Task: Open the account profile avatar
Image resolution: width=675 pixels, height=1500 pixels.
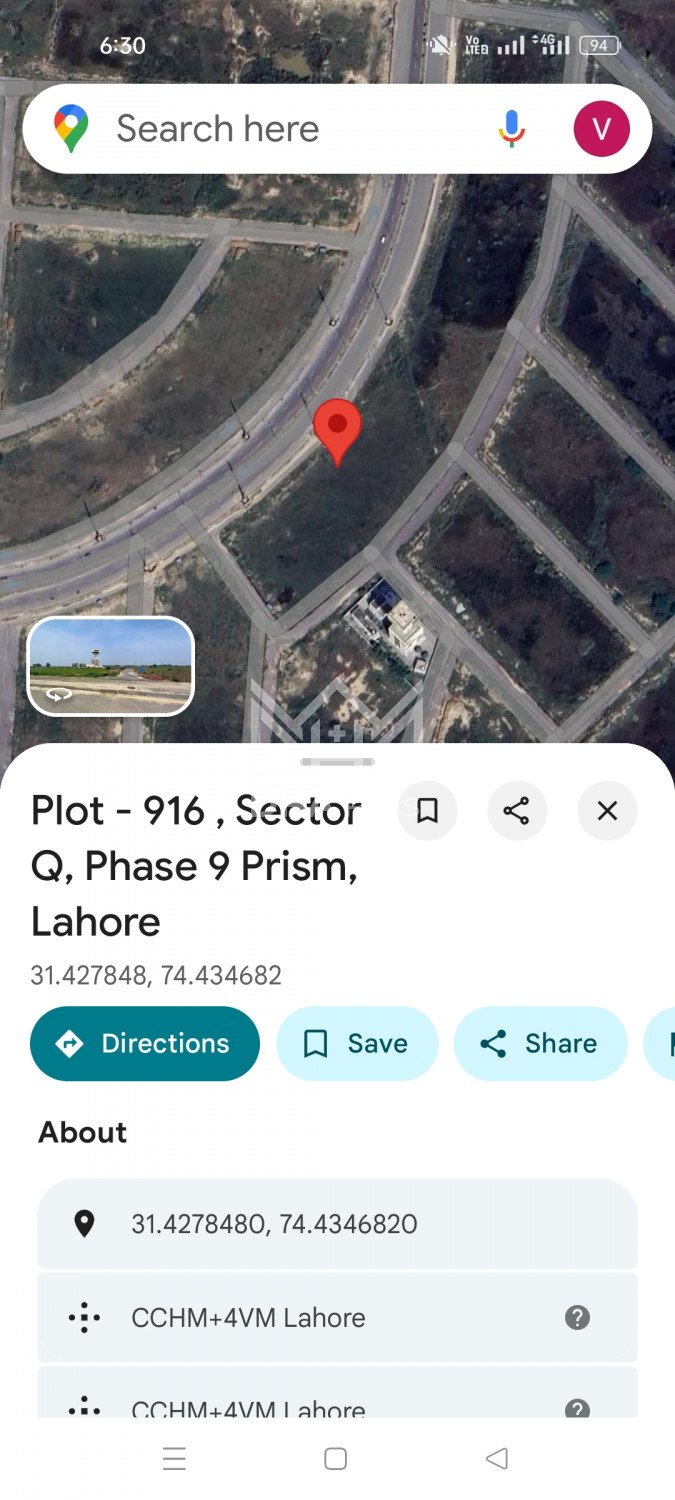Action: tap(601, 129)
